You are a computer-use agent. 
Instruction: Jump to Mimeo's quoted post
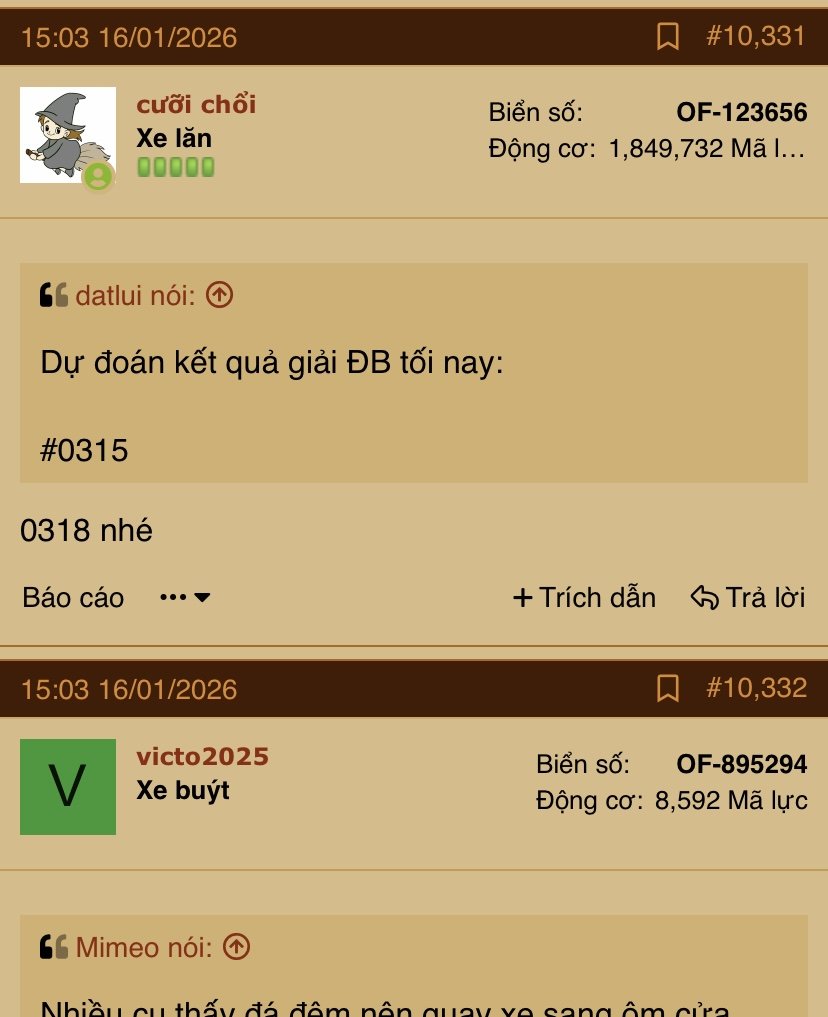click(237, 946)
